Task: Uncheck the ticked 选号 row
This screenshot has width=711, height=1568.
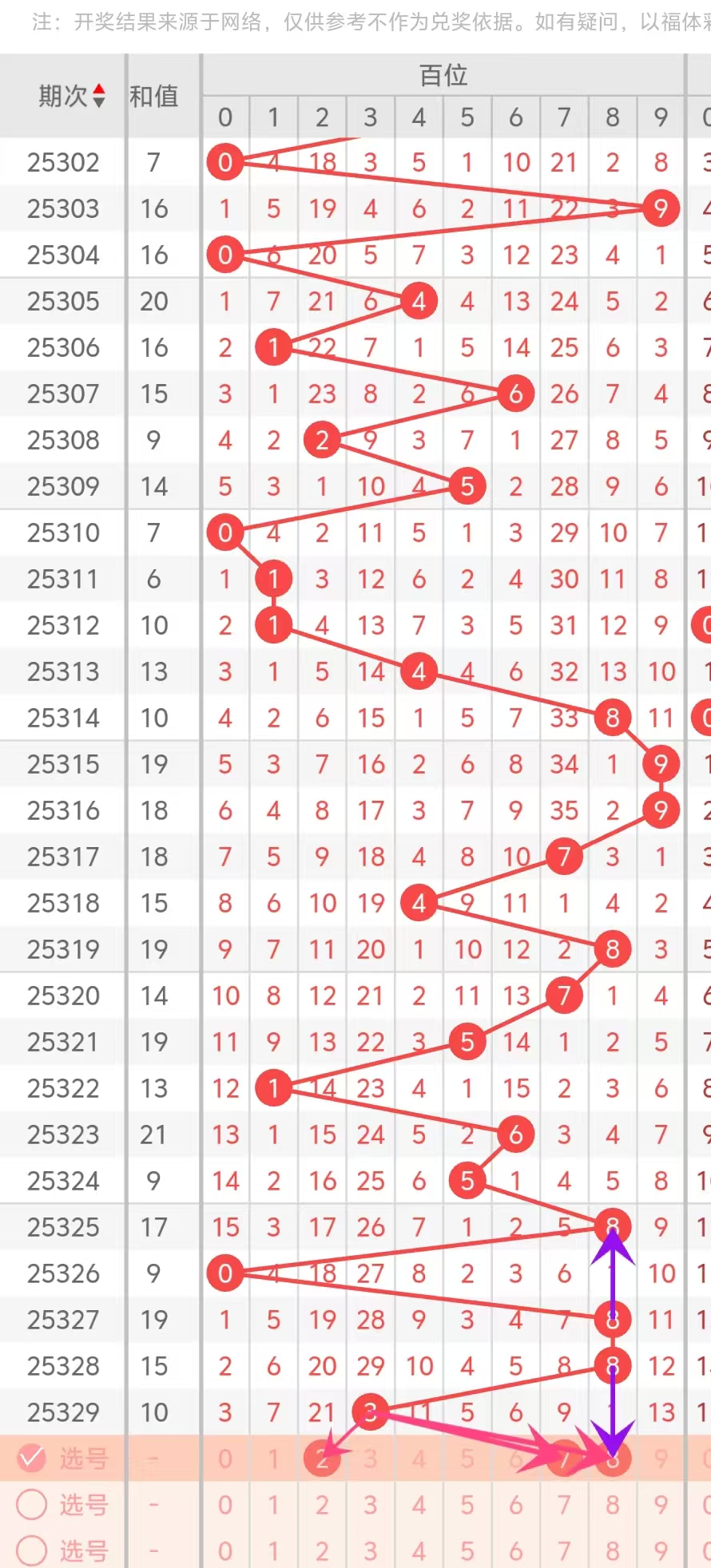Action: (x=32, y=1459)
